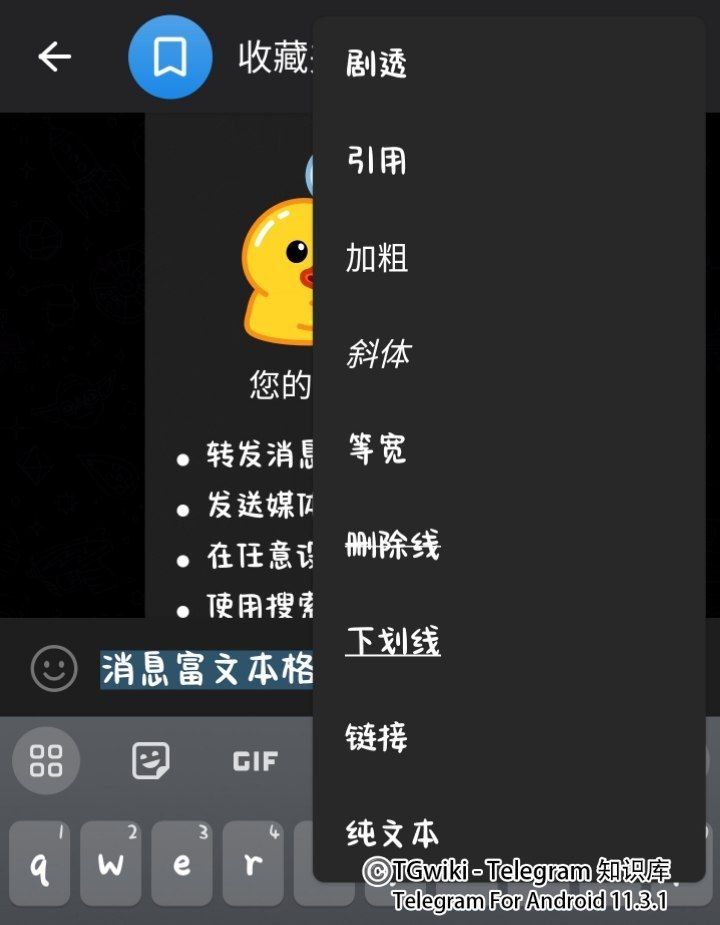Viewport: 720px width, 925px height.
Task: Open the Saved Messages bookmark avatar
Action: [x=170, y=57]
